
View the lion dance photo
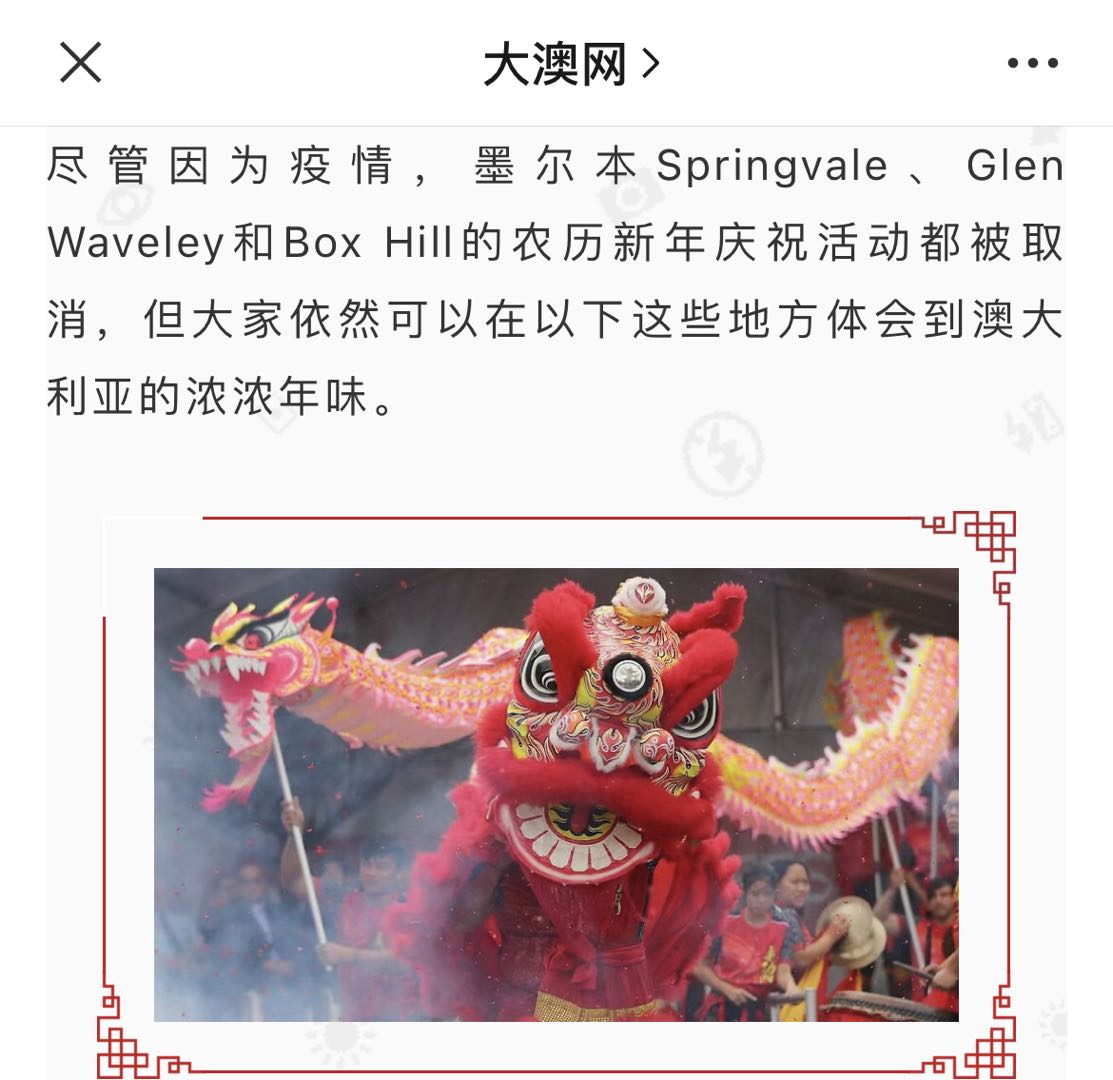pyautogui.click(x=556, y=794)
